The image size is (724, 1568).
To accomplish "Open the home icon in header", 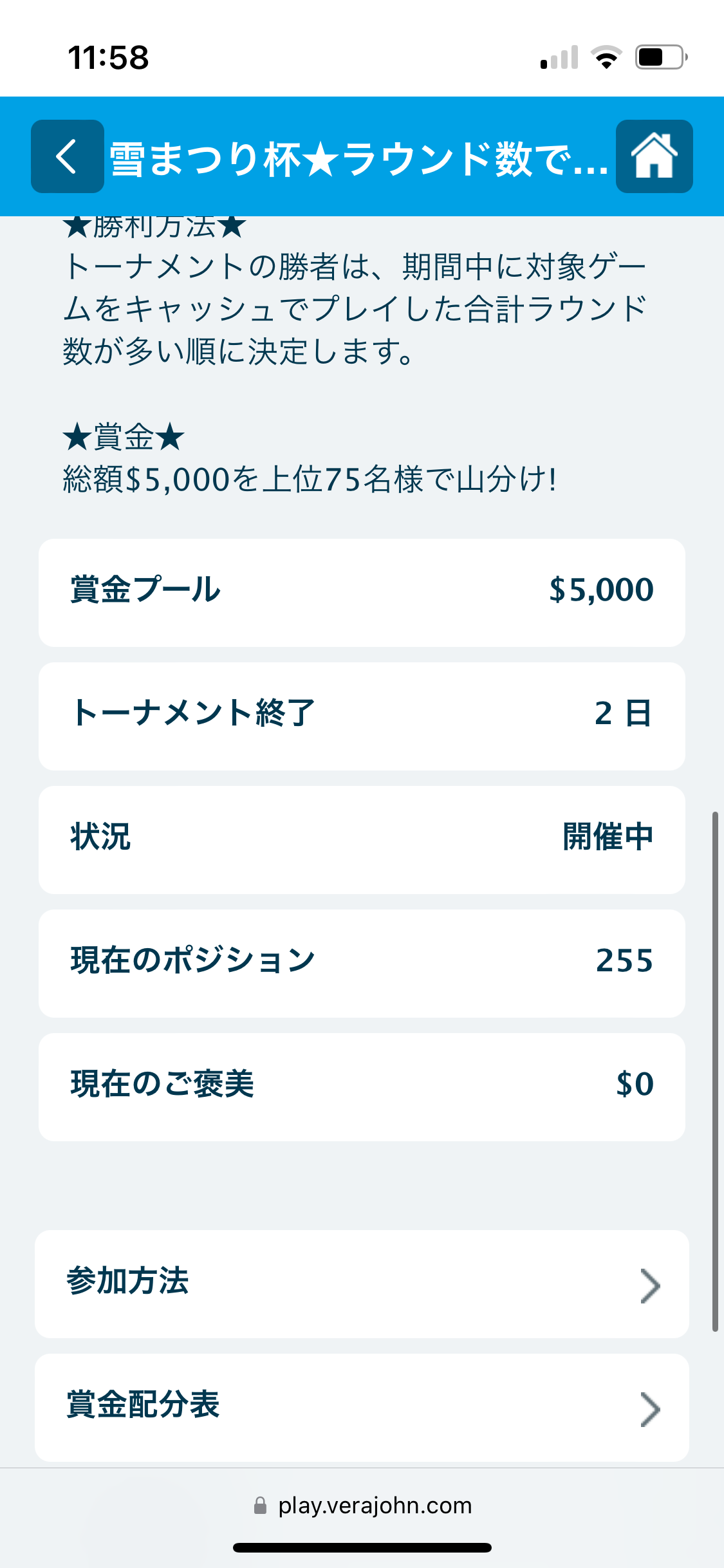I will click(x=654, y=156).
